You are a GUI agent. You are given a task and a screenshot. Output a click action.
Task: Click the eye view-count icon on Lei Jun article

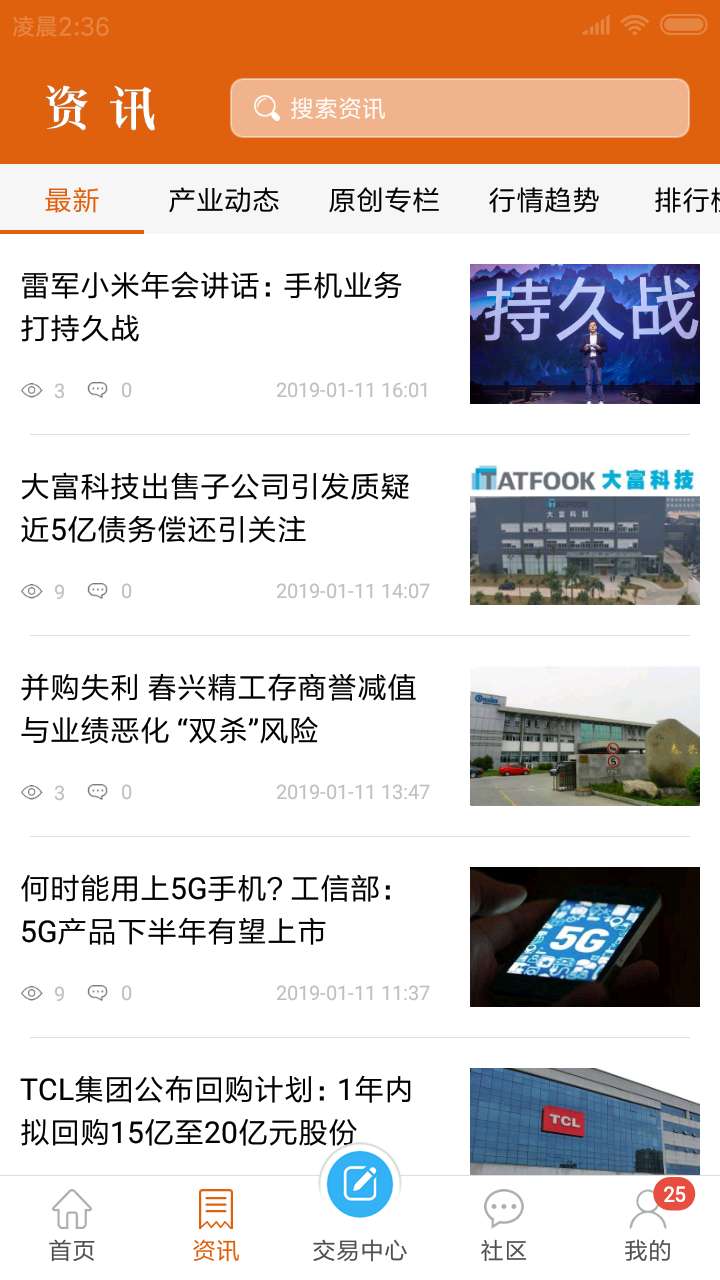point(31,391)
